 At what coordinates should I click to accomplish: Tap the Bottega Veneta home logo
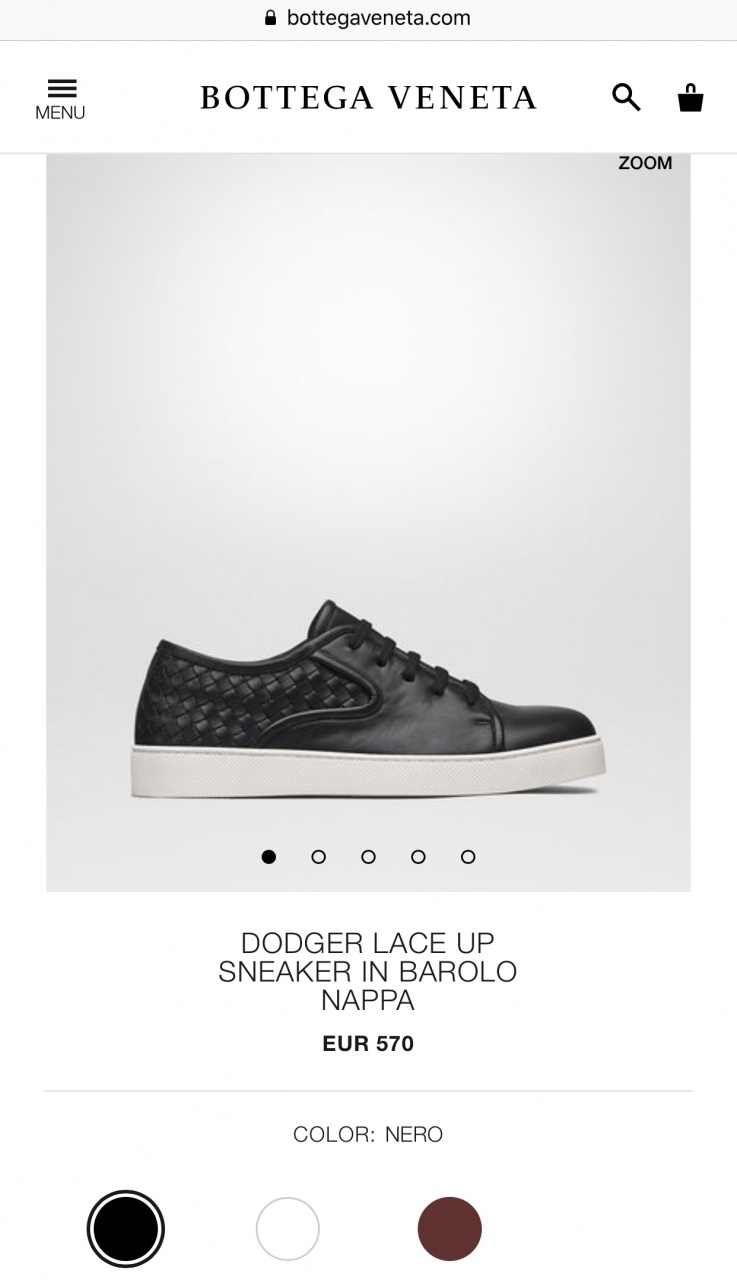click(368, 97)
